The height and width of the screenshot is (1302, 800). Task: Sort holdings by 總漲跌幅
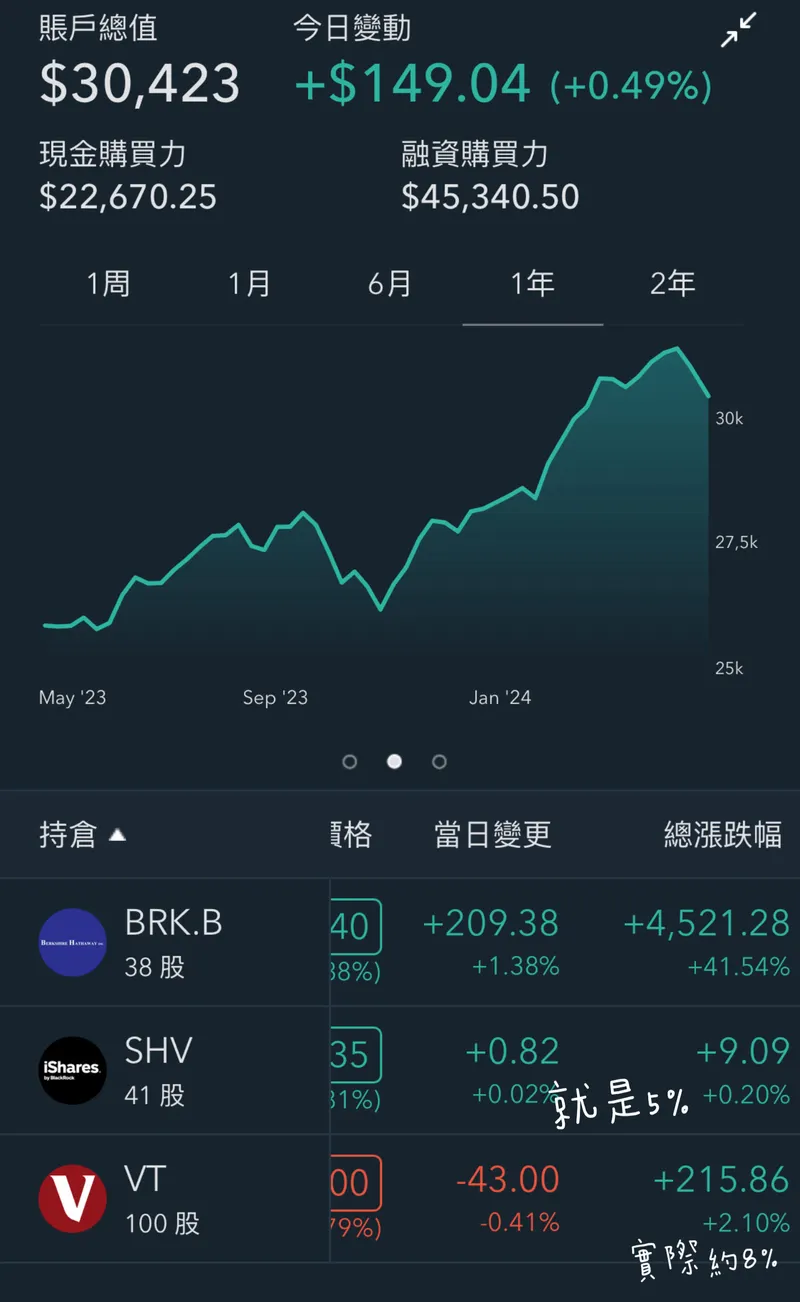[722, 834]
